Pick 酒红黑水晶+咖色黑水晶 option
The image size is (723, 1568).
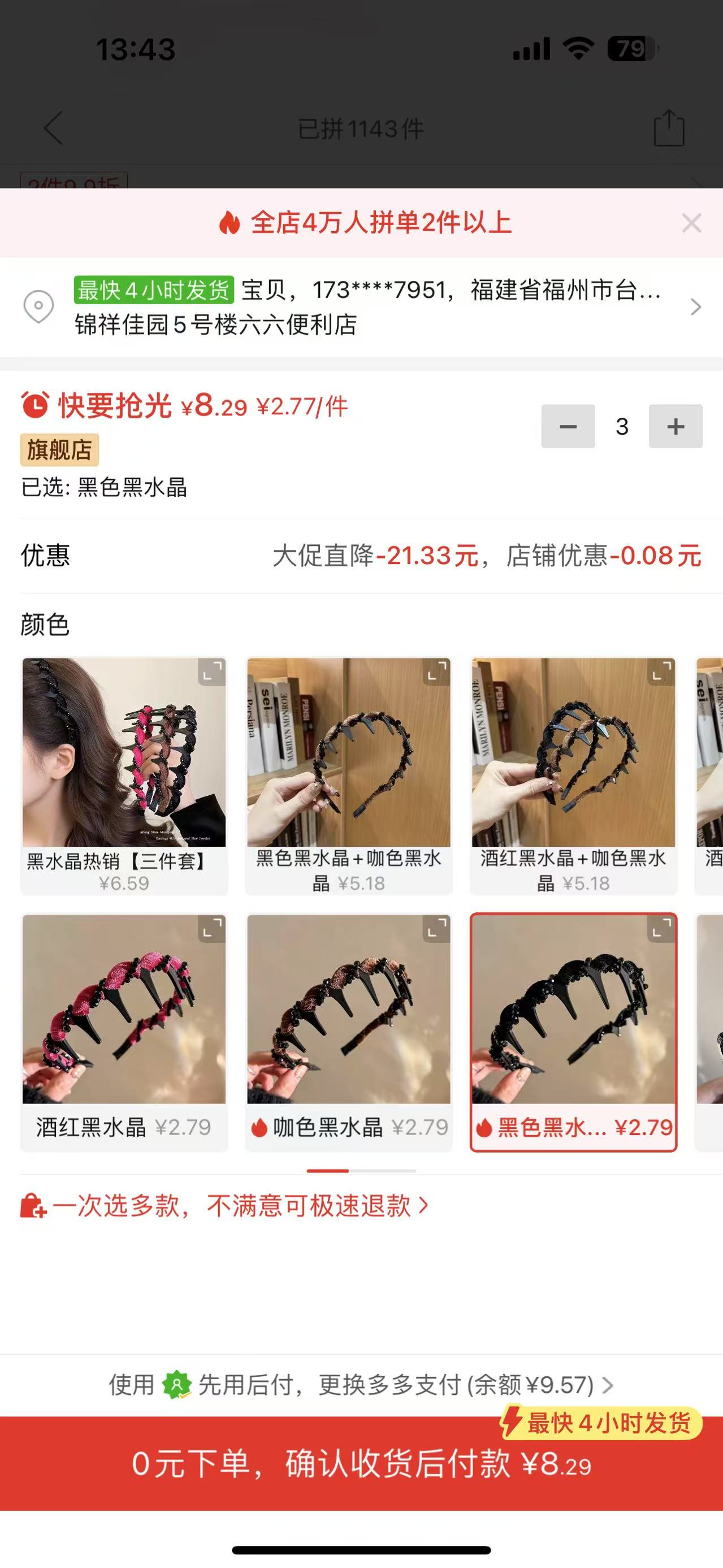pyautogui.click(x=573, y=775)
